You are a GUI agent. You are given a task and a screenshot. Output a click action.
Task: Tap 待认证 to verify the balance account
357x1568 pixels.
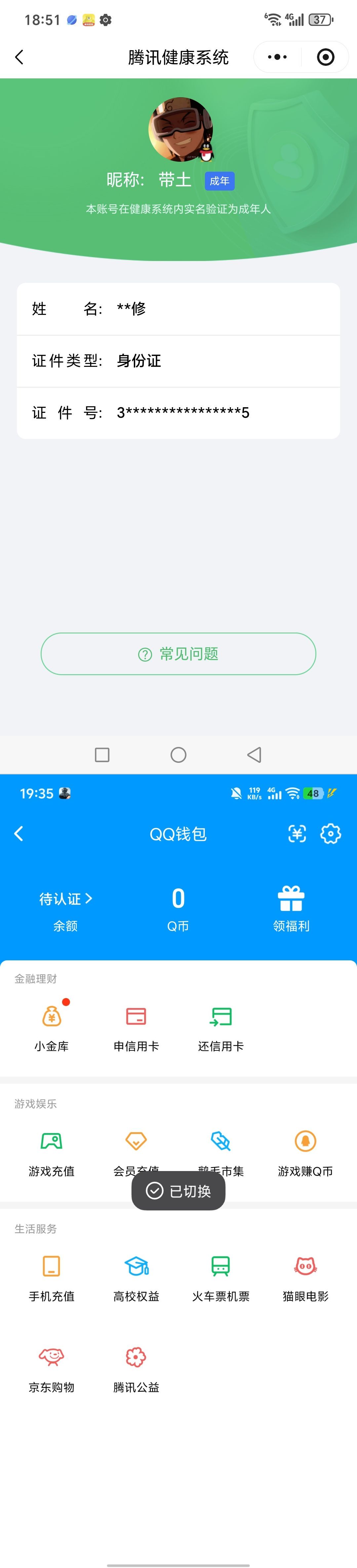click(66, 898)
